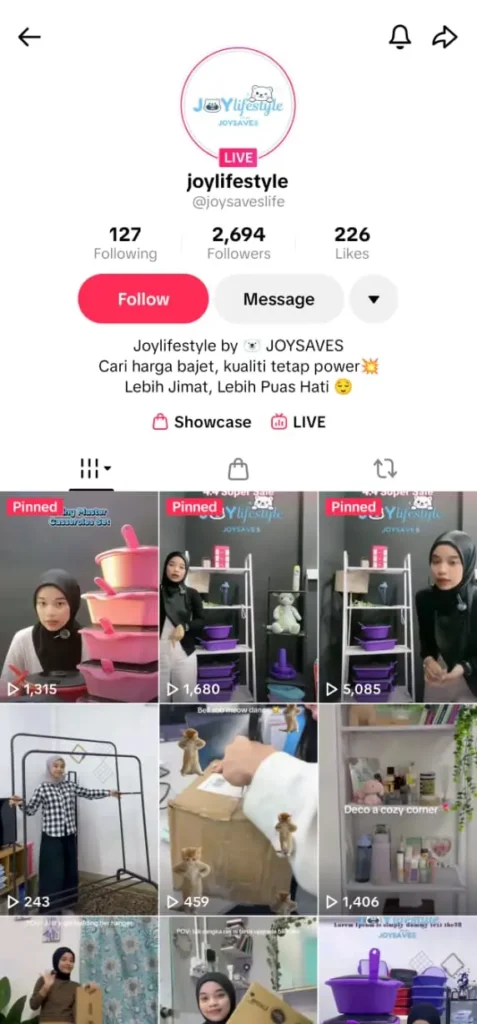Expand the dropdown arrow next to Message
This screenshot has width=477, height=1024.
click(374, 299)
